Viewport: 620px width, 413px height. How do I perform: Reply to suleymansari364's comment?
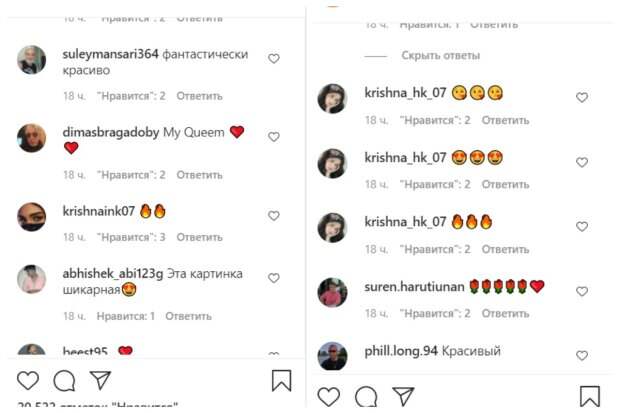[199, 96]
